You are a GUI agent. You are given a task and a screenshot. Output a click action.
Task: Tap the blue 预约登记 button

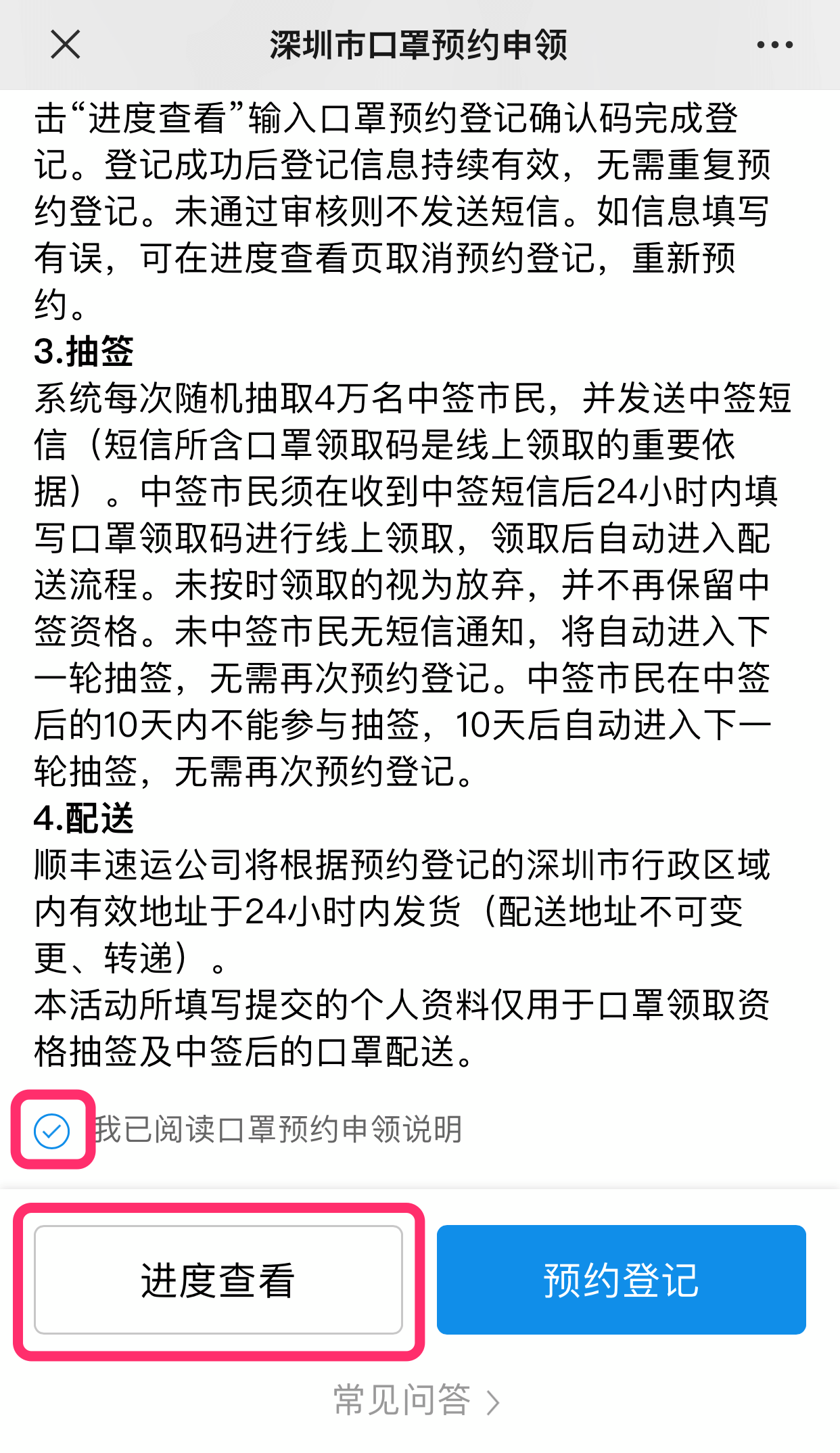(621, 1280)
